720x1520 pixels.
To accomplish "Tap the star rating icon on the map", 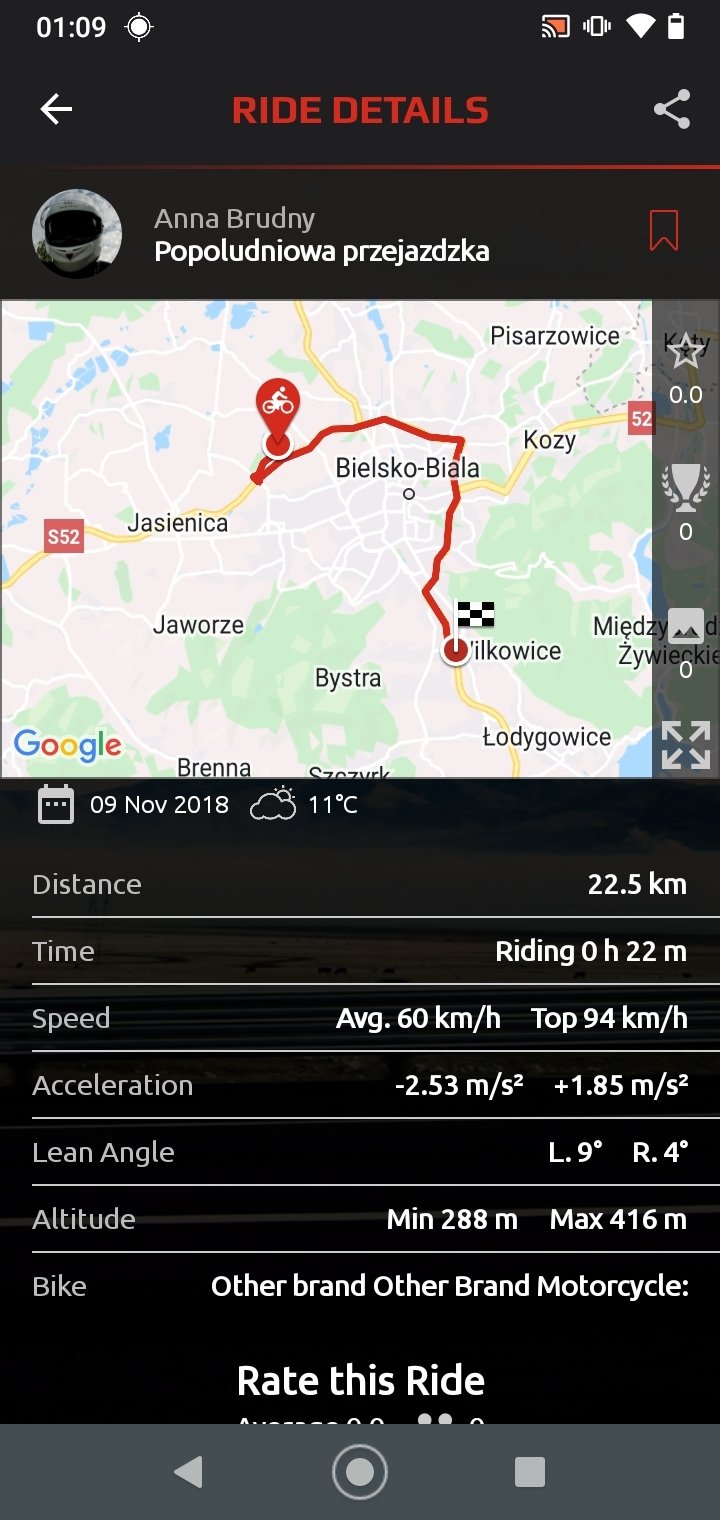I will coord(686,351).
